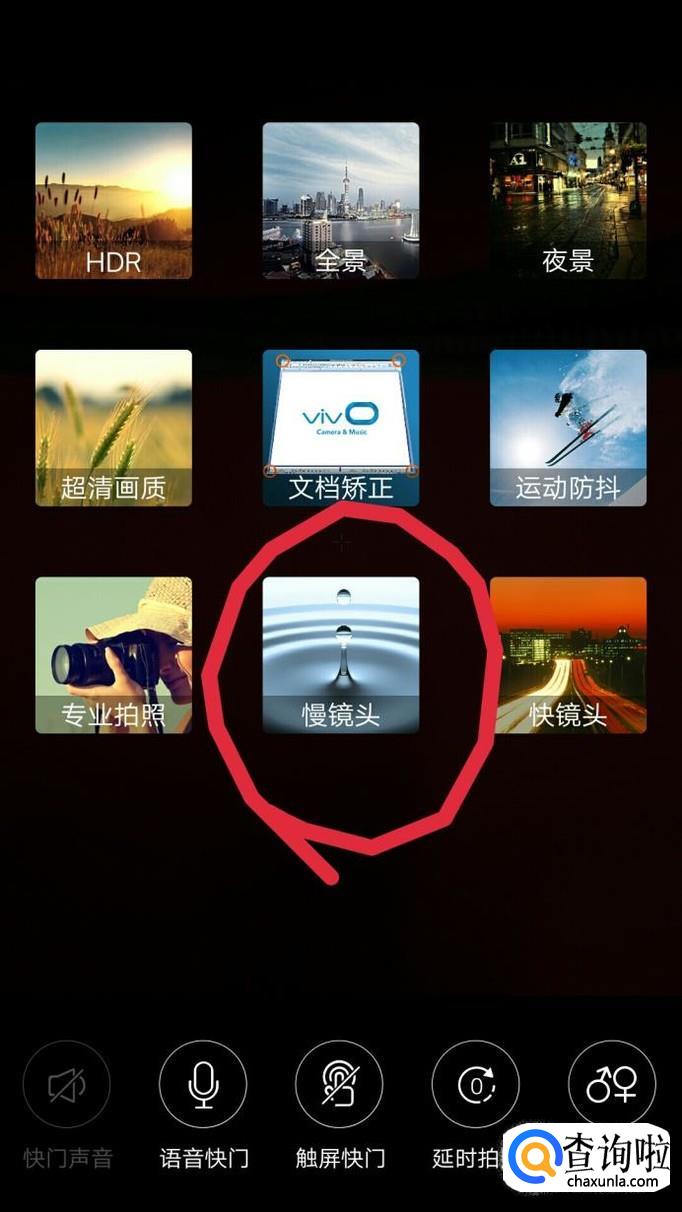Tap the gender symbols beauty icon
Viewport: 682px width, 1212px height.
612,1085
